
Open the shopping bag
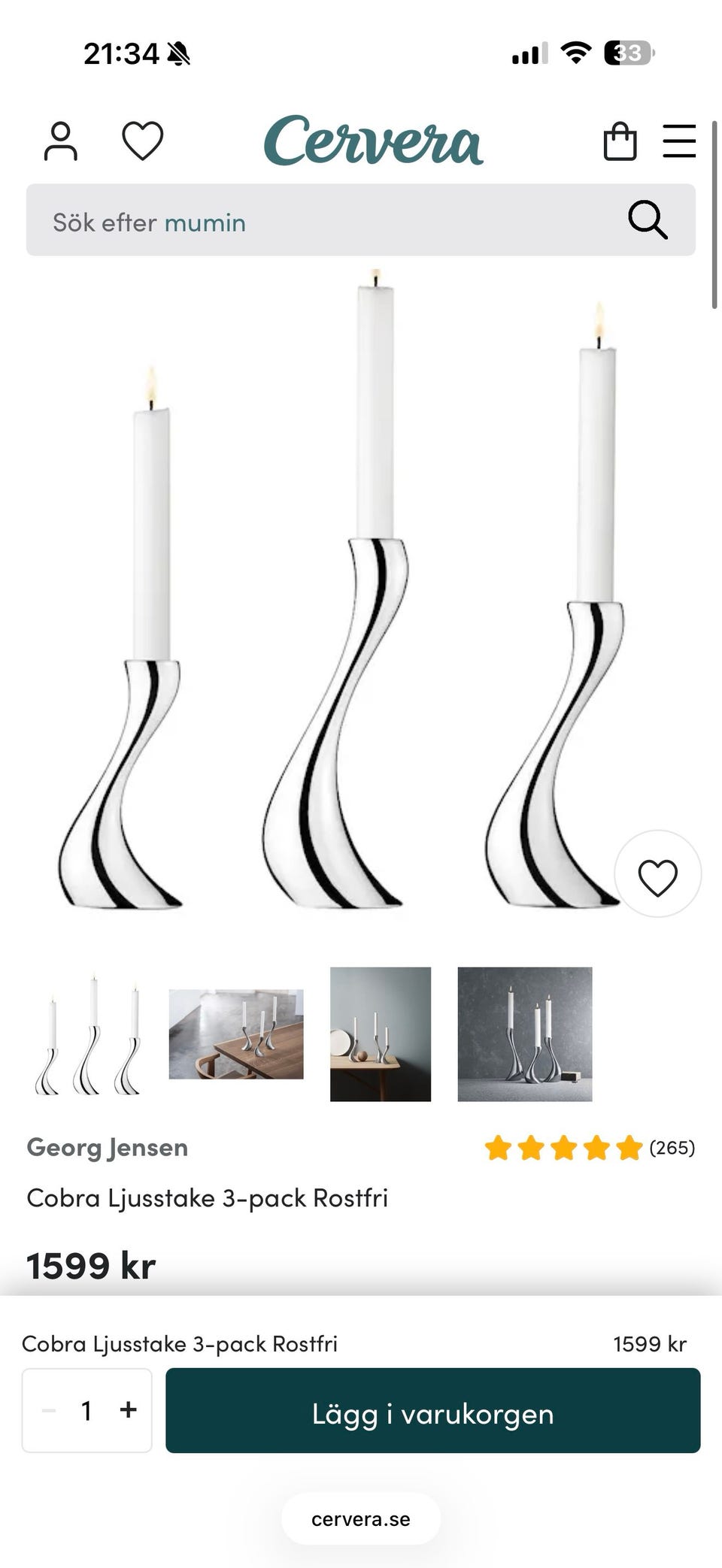click(620, 141)
